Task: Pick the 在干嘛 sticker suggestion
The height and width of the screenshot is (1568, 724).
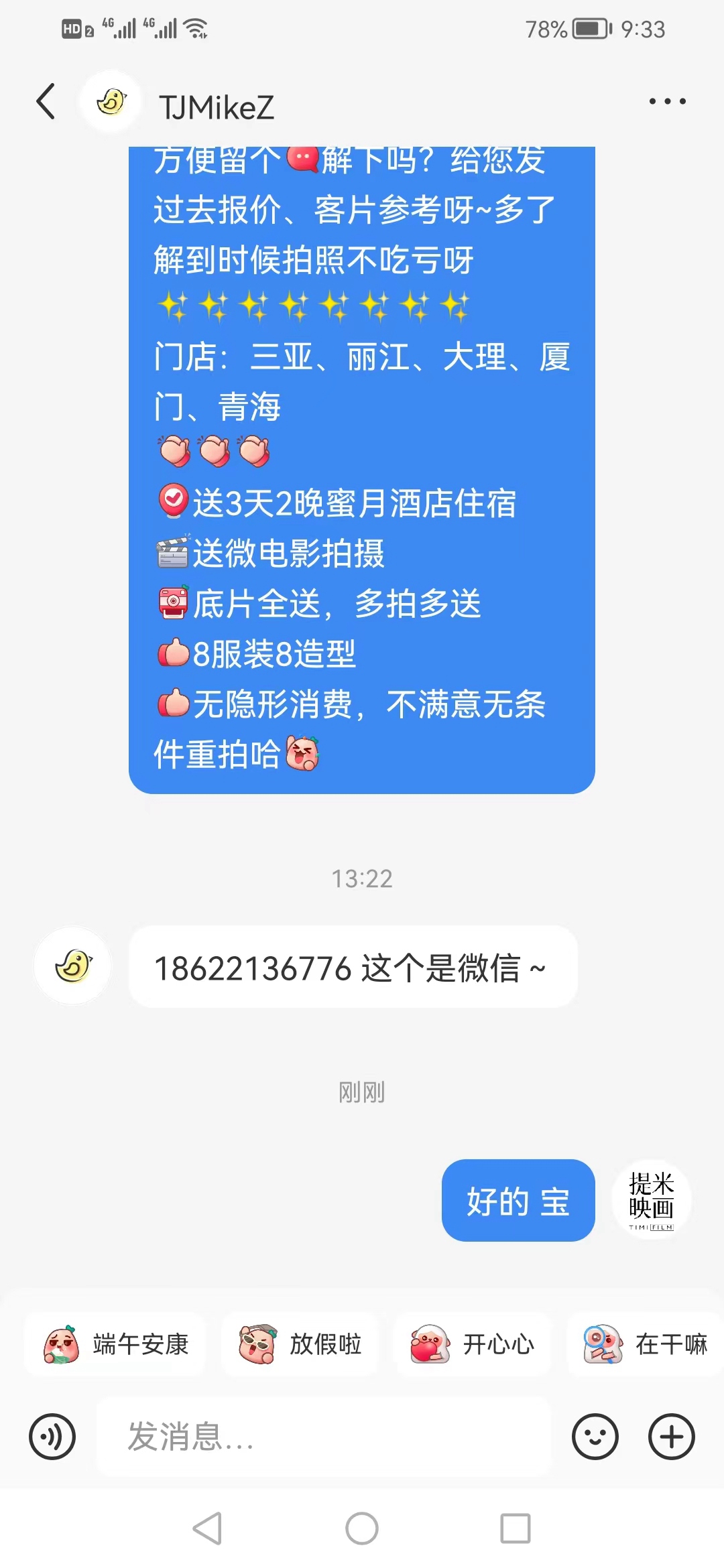Action: 646,1344
